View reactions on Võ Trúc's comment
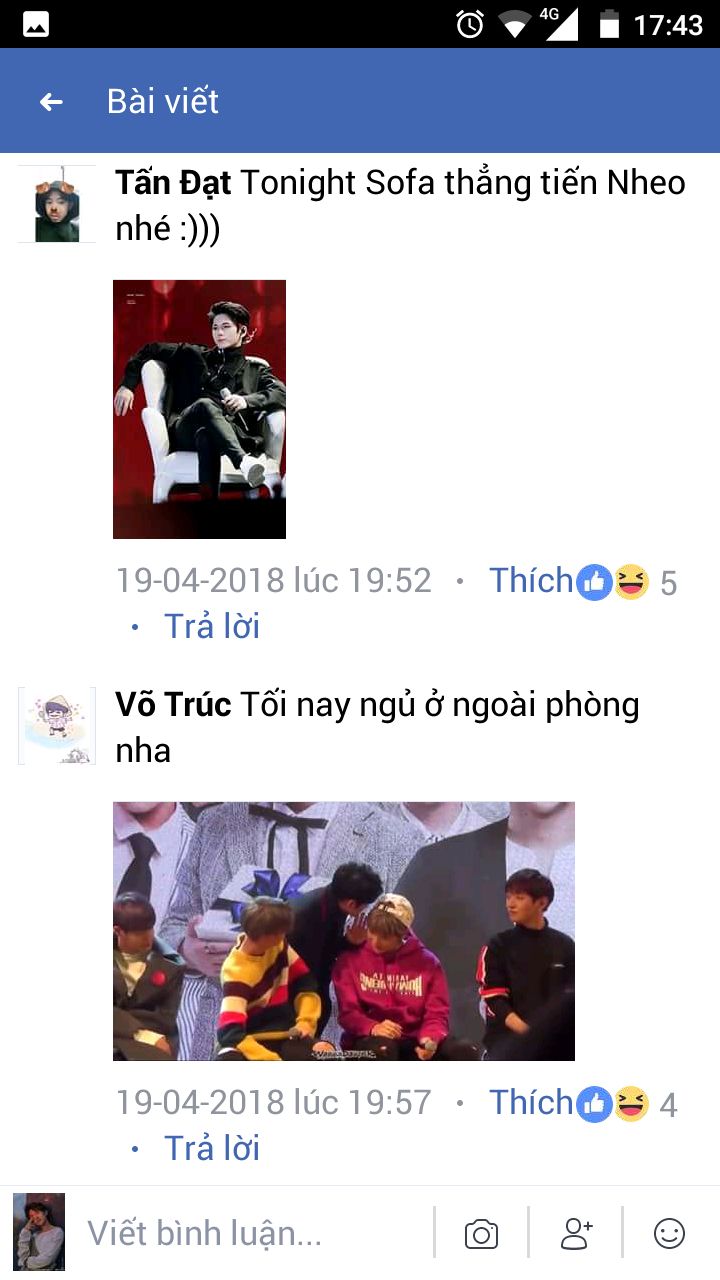 click(629, 1103)
